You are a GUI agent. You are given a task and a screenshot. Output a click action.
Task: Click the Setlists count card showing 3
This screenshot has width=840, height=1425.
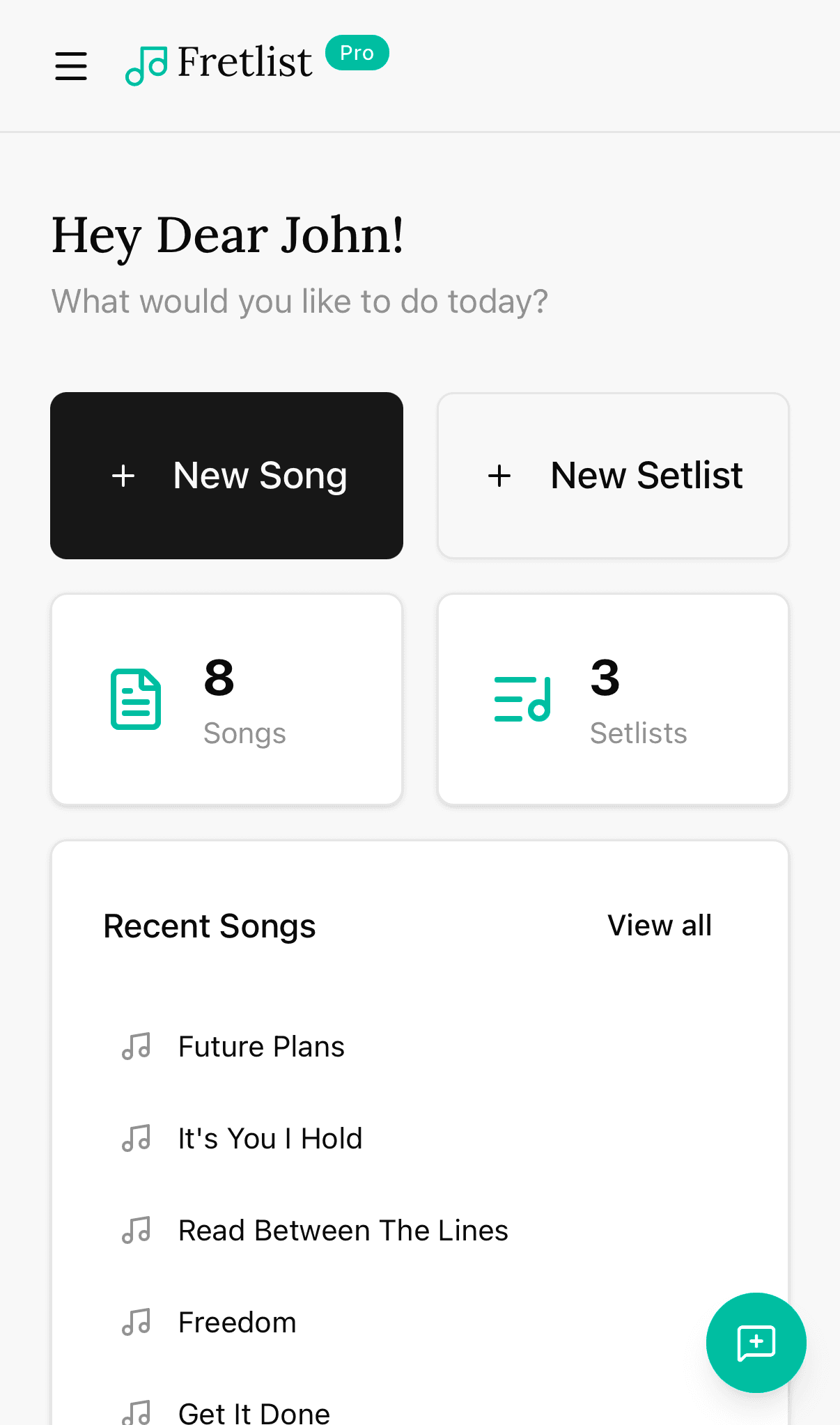[x=612, y=699]
